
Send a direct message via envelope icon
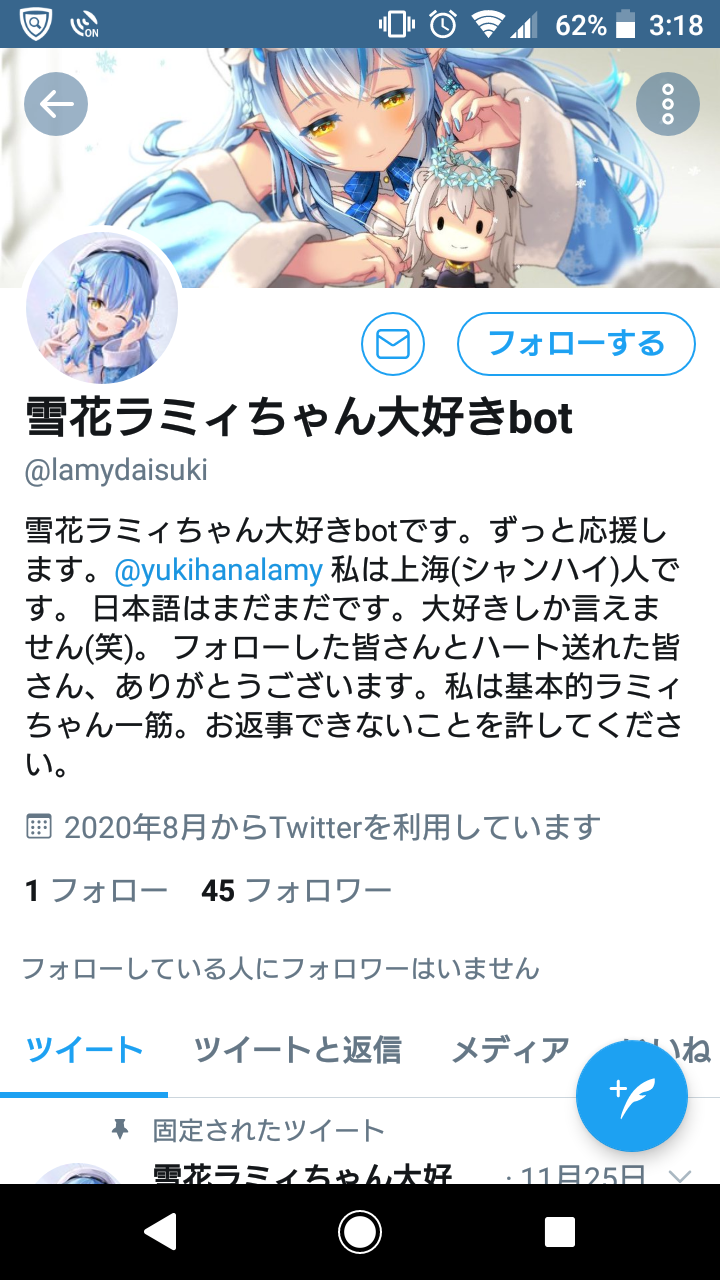click(393, 345)
